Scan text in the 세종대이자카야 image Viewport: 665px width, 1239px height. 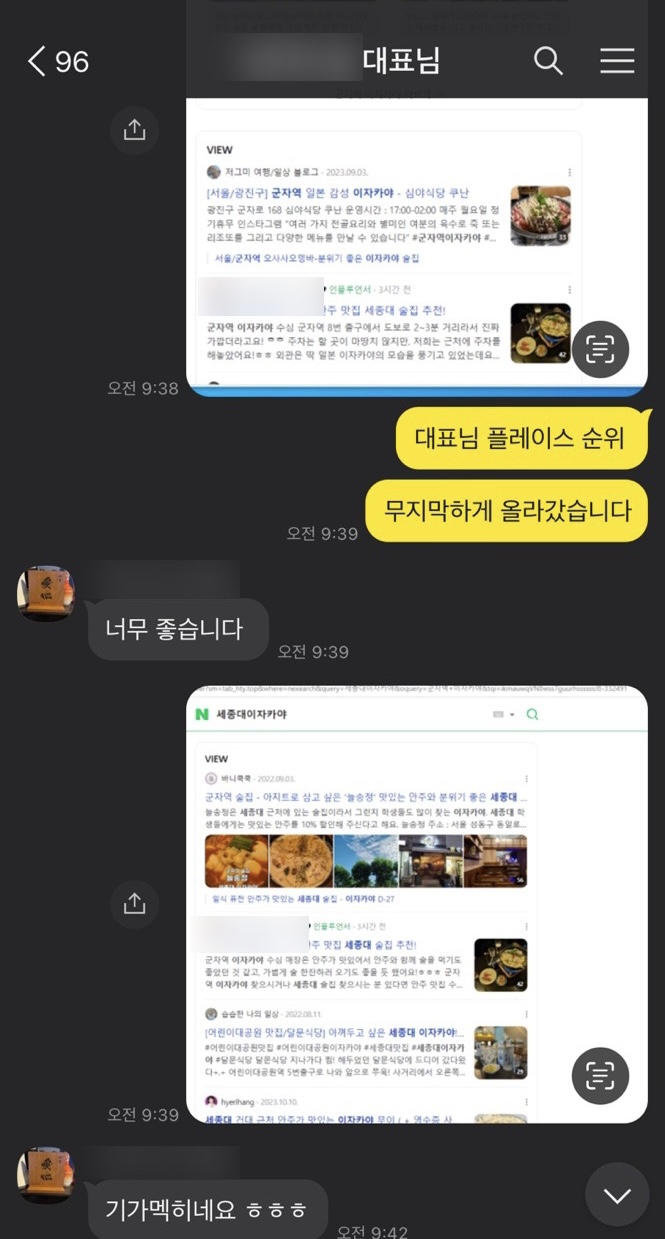(599, 1076)
